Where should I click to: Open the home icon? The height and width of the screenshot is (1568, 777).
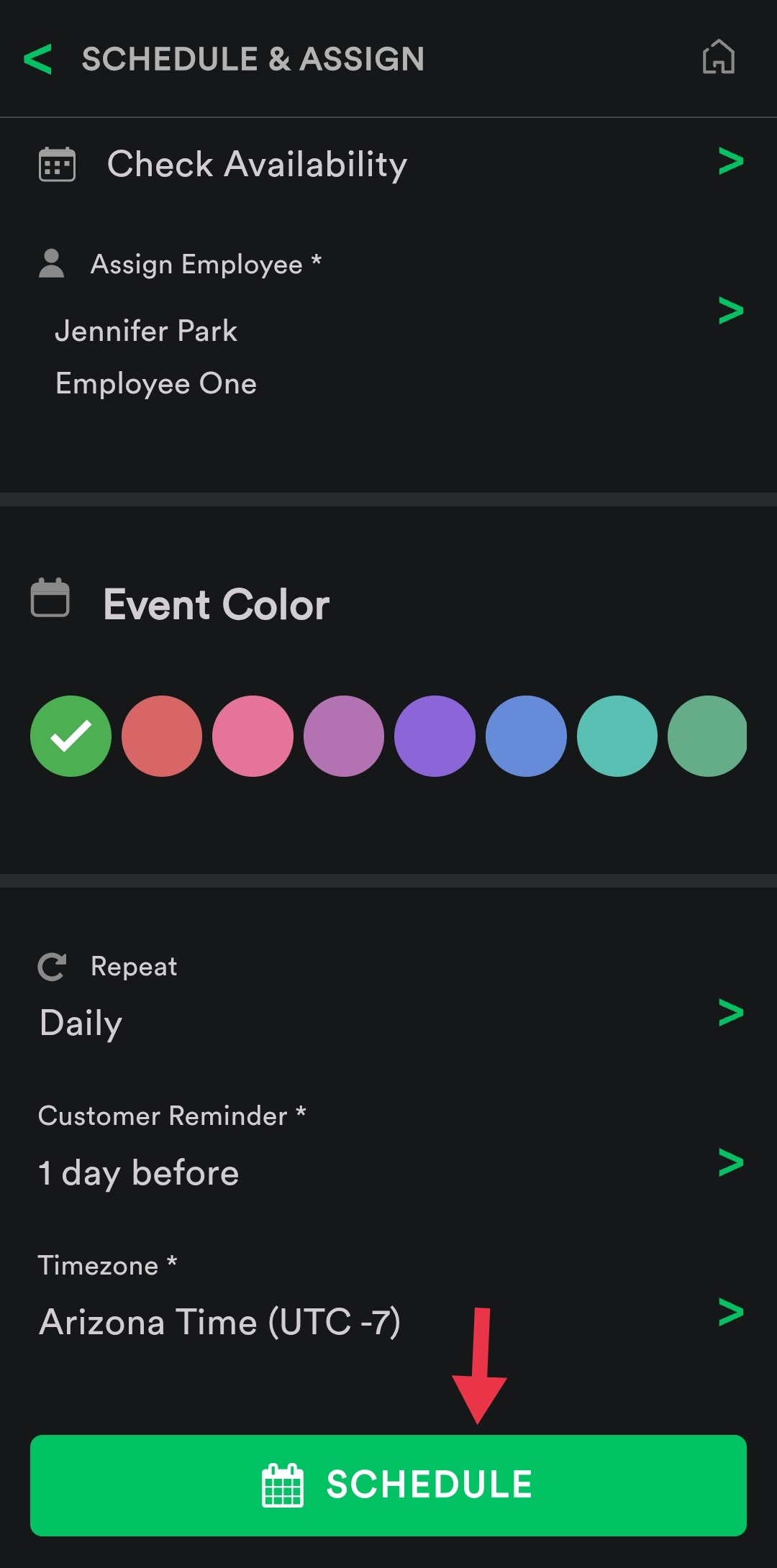[718, 58]
